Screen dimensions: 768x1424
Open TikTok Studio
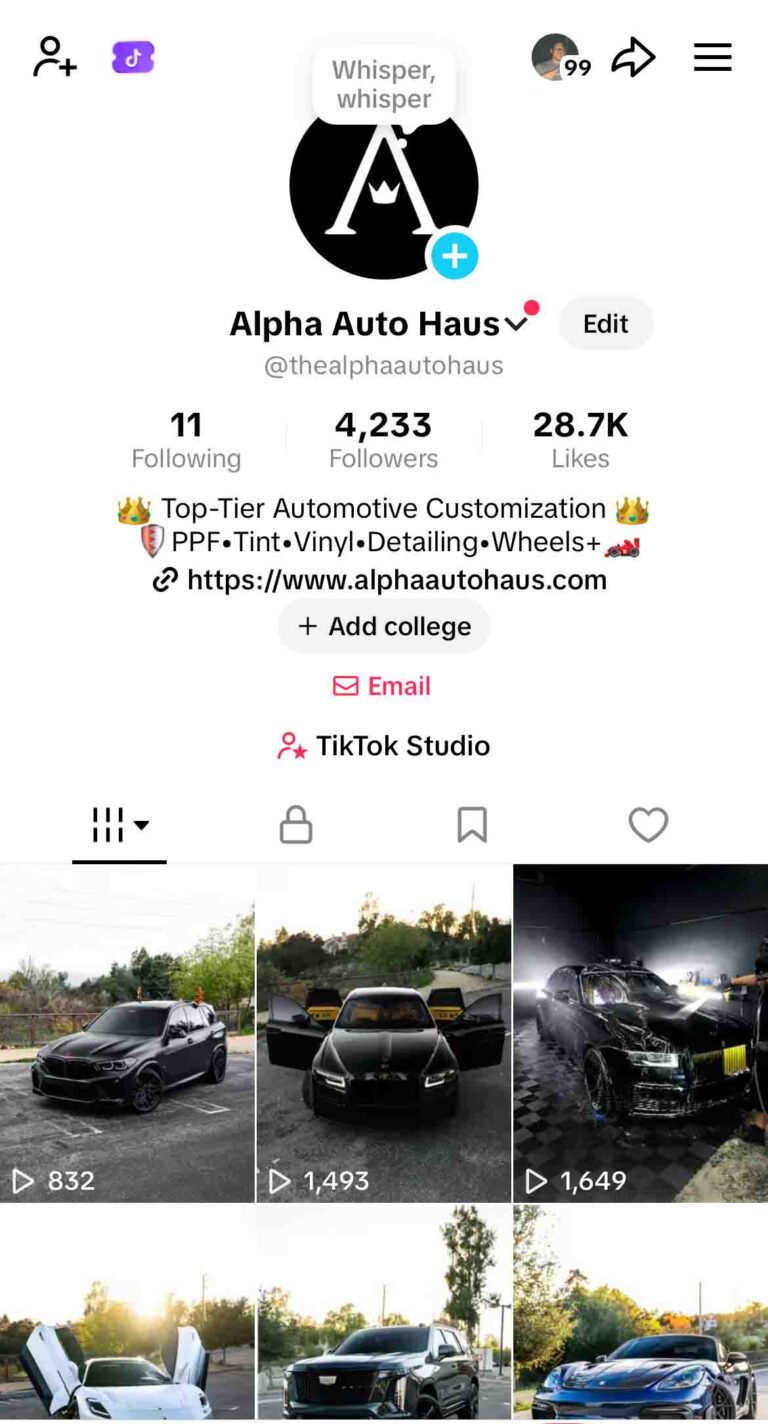click(384, 746)
